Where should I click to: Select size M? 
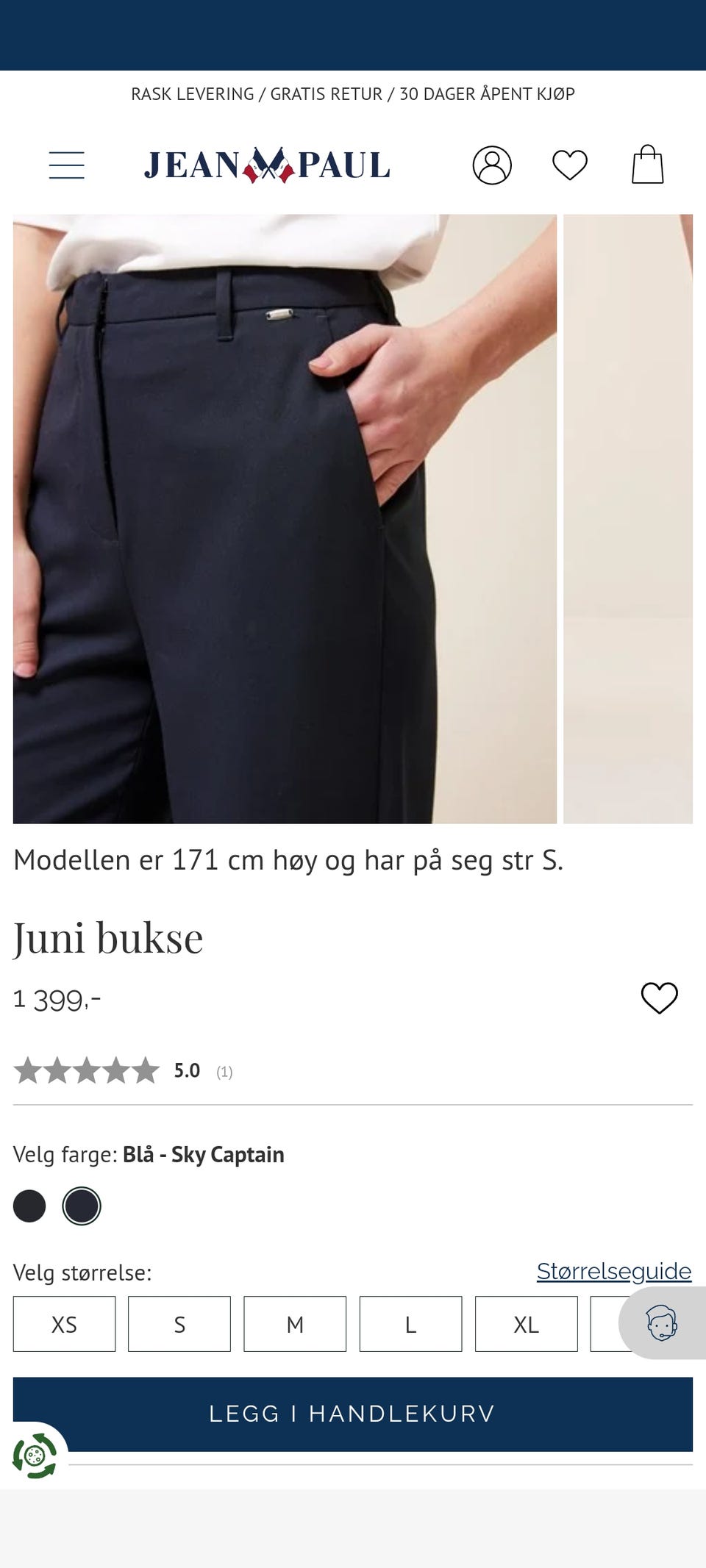click(x=295, y=1324)
